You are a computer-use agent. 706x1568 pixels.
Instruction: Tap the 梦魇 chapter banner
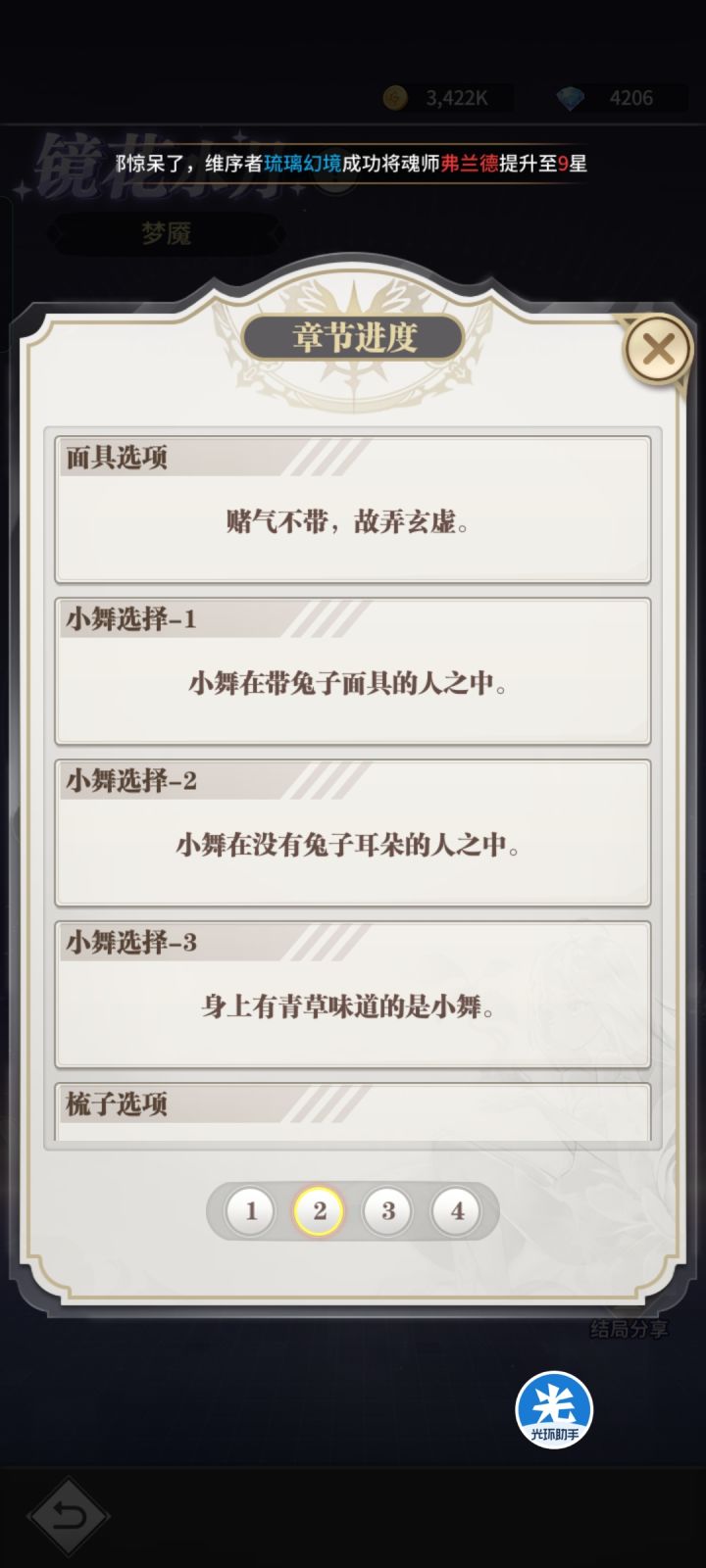(x=167, y=233)
